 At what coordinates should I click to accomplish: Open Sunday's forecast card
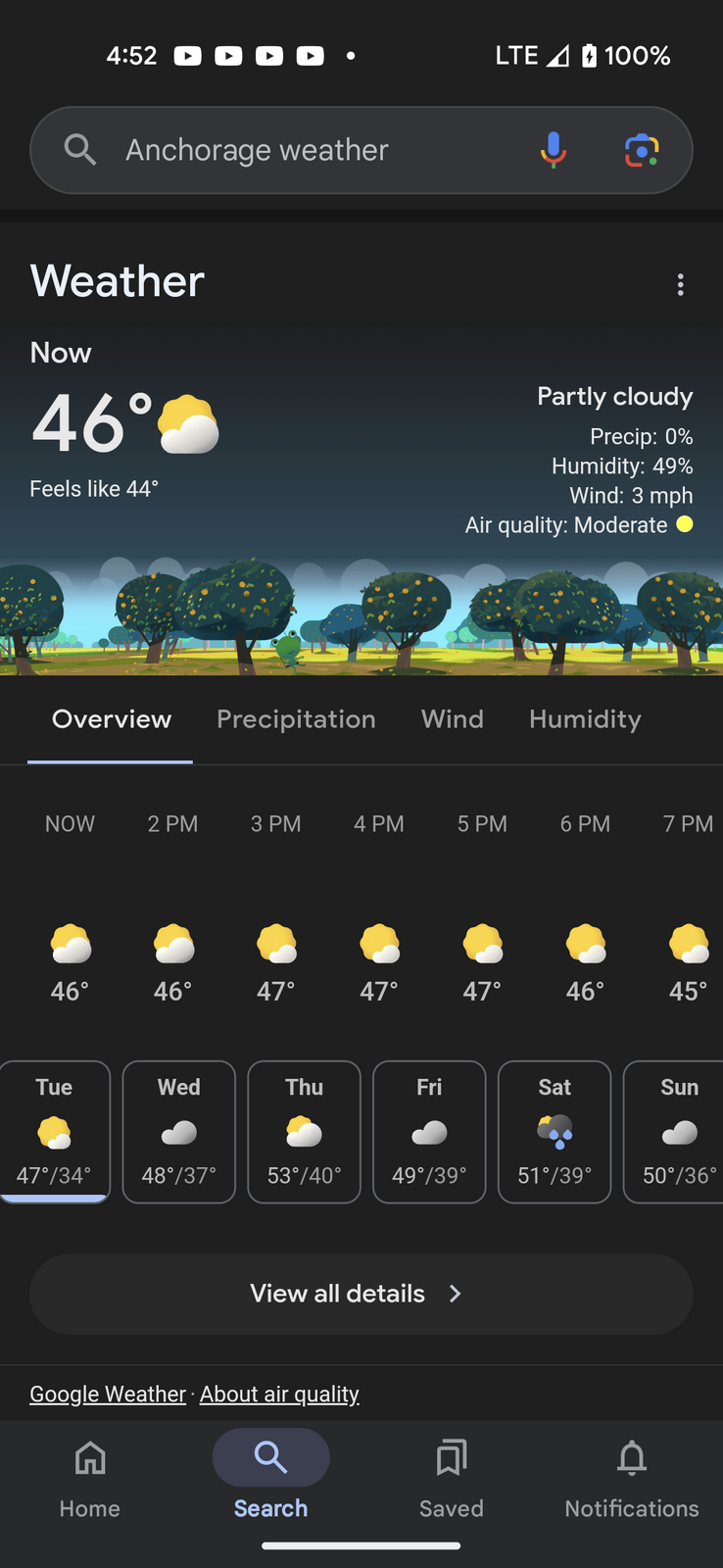click(674, 1132)
